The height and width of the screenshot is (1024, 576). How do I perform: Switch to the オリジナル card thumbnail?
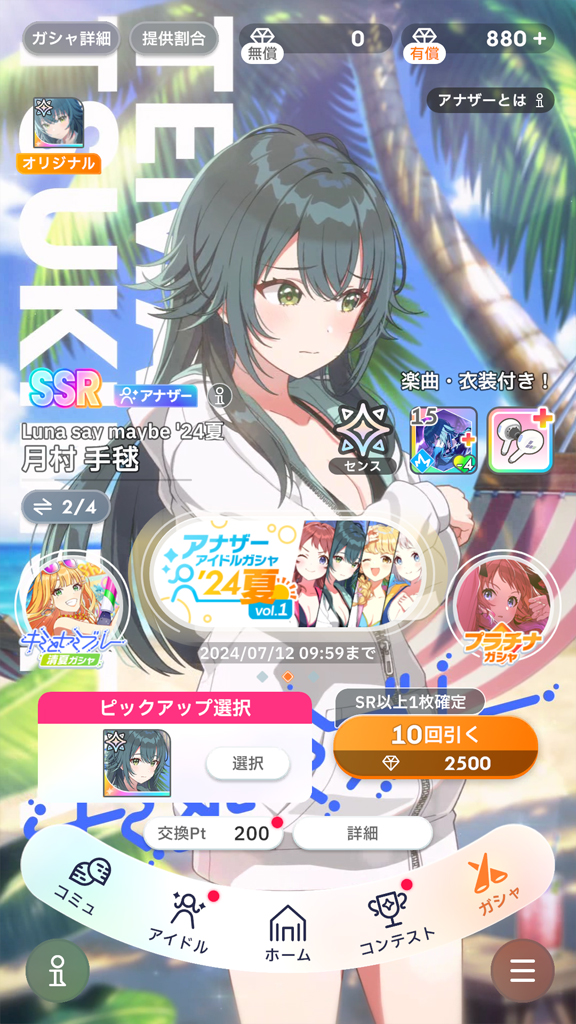[59, 135]
